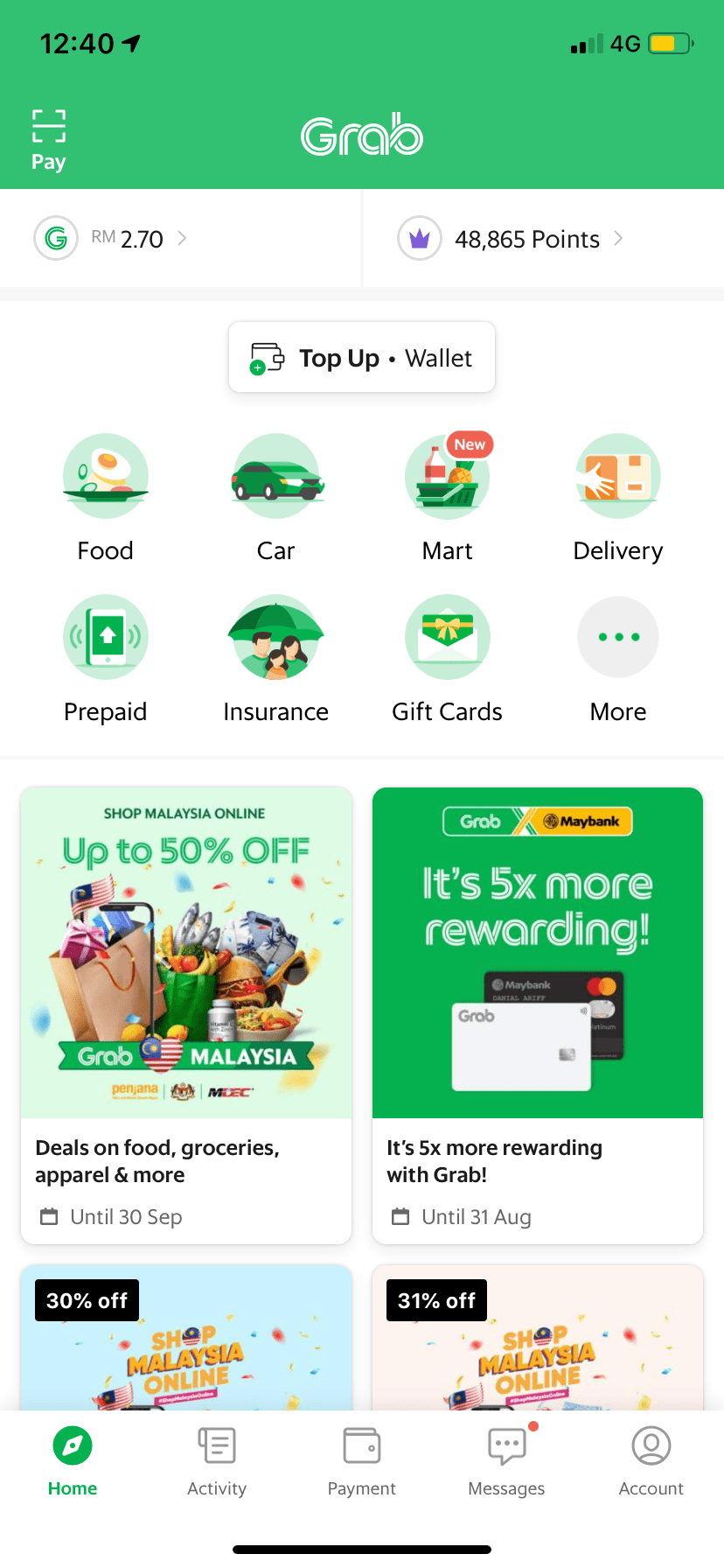Viewport: 724px width, 1568px height.
Task: Open the Maybank 5x more rewarding card
Action: (x=538, y=1015)
